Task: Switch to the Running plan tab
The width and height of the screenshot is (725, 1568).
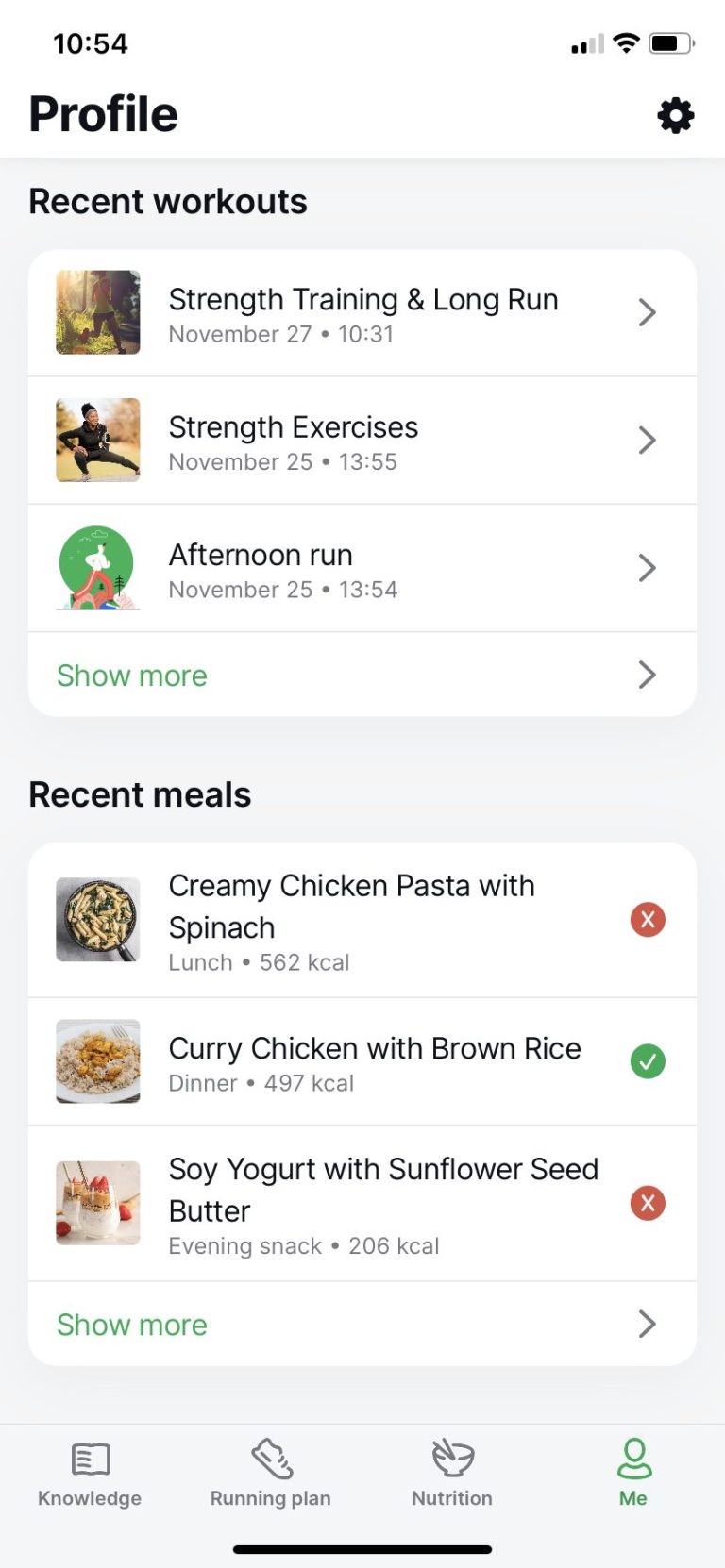Action: tap(270, 1478)
